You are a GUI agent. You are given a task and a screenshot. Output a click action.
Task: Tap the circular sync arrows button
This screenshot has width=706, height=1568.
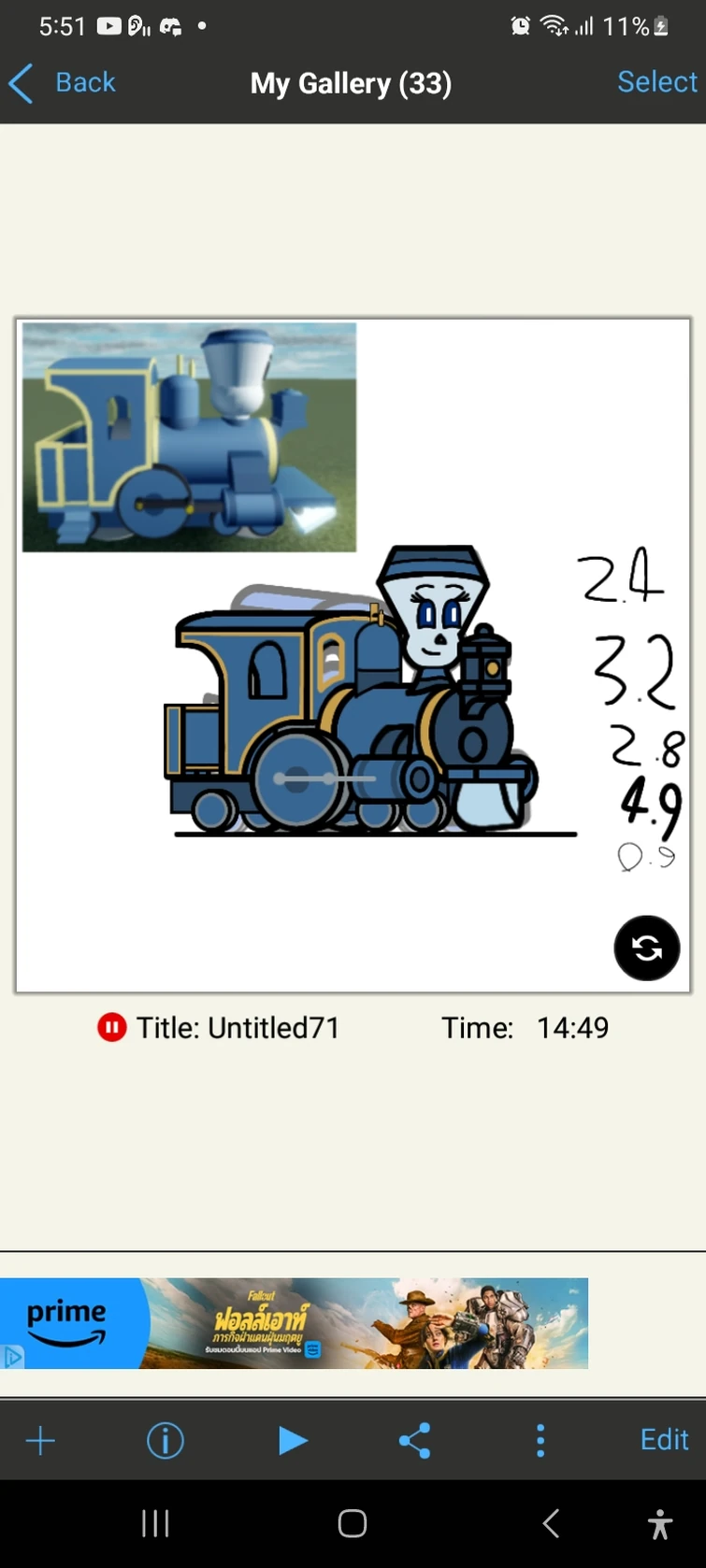click(646, 948)
